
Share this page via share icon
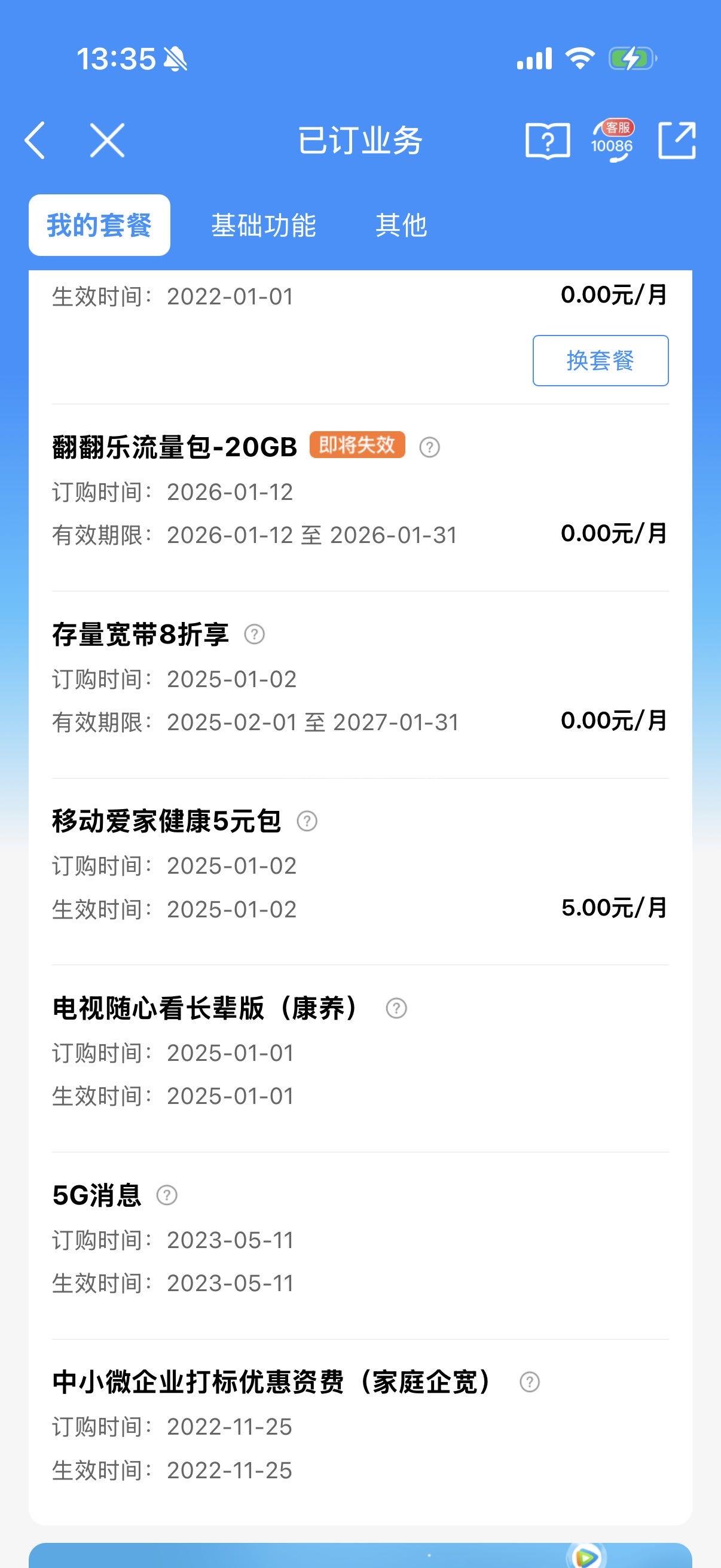[677, 141]
